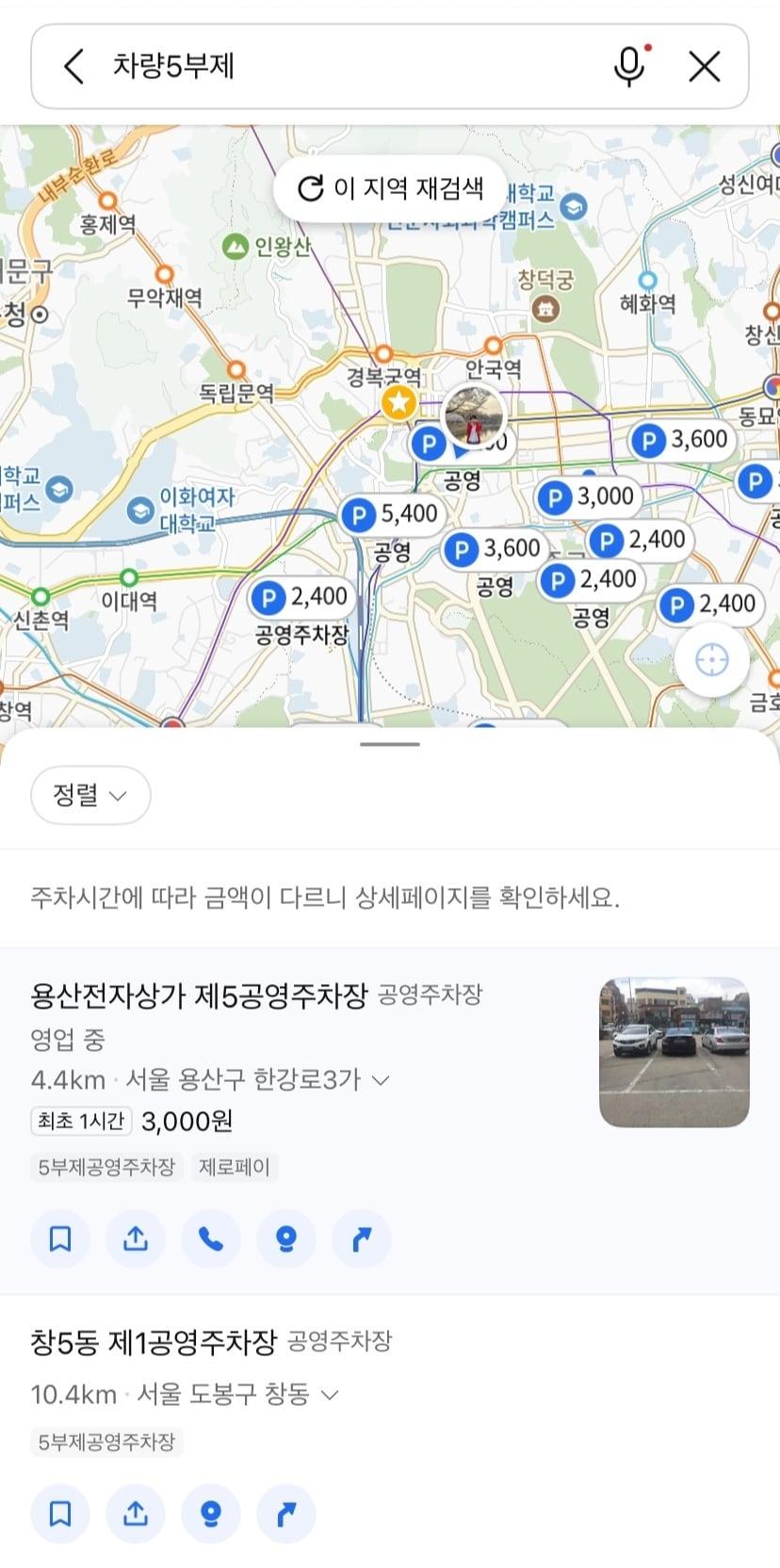The width and height of the screenshot is (780, 1568).
Task: Open the 정렬 sort dropdown
Action: [x=89, y=795]
